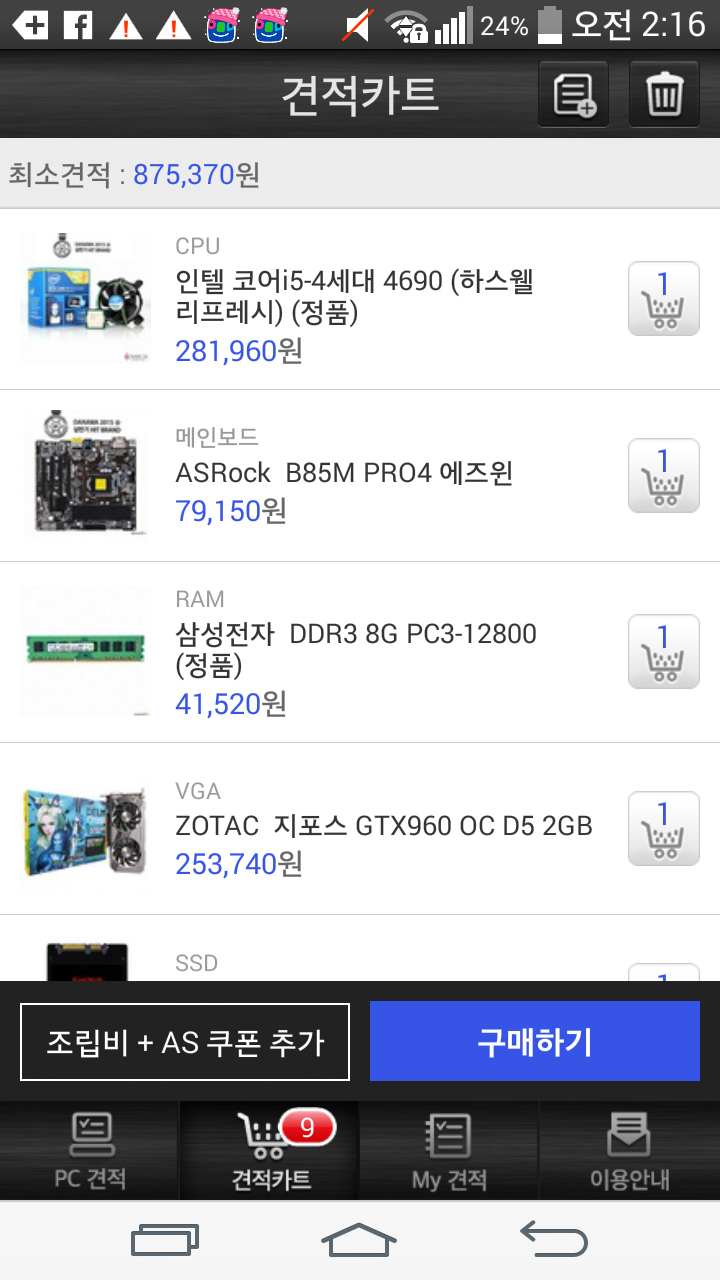Delete the cart with the trash icon
Screen dimensions: 720x1280
[664, 94]
